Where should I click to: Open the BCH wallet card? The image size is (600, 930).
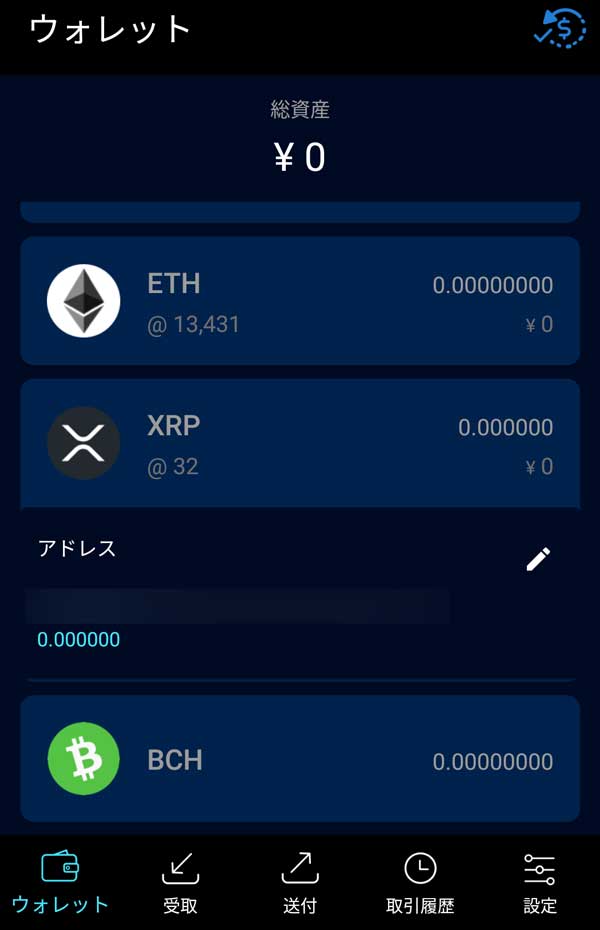(300, 759)
